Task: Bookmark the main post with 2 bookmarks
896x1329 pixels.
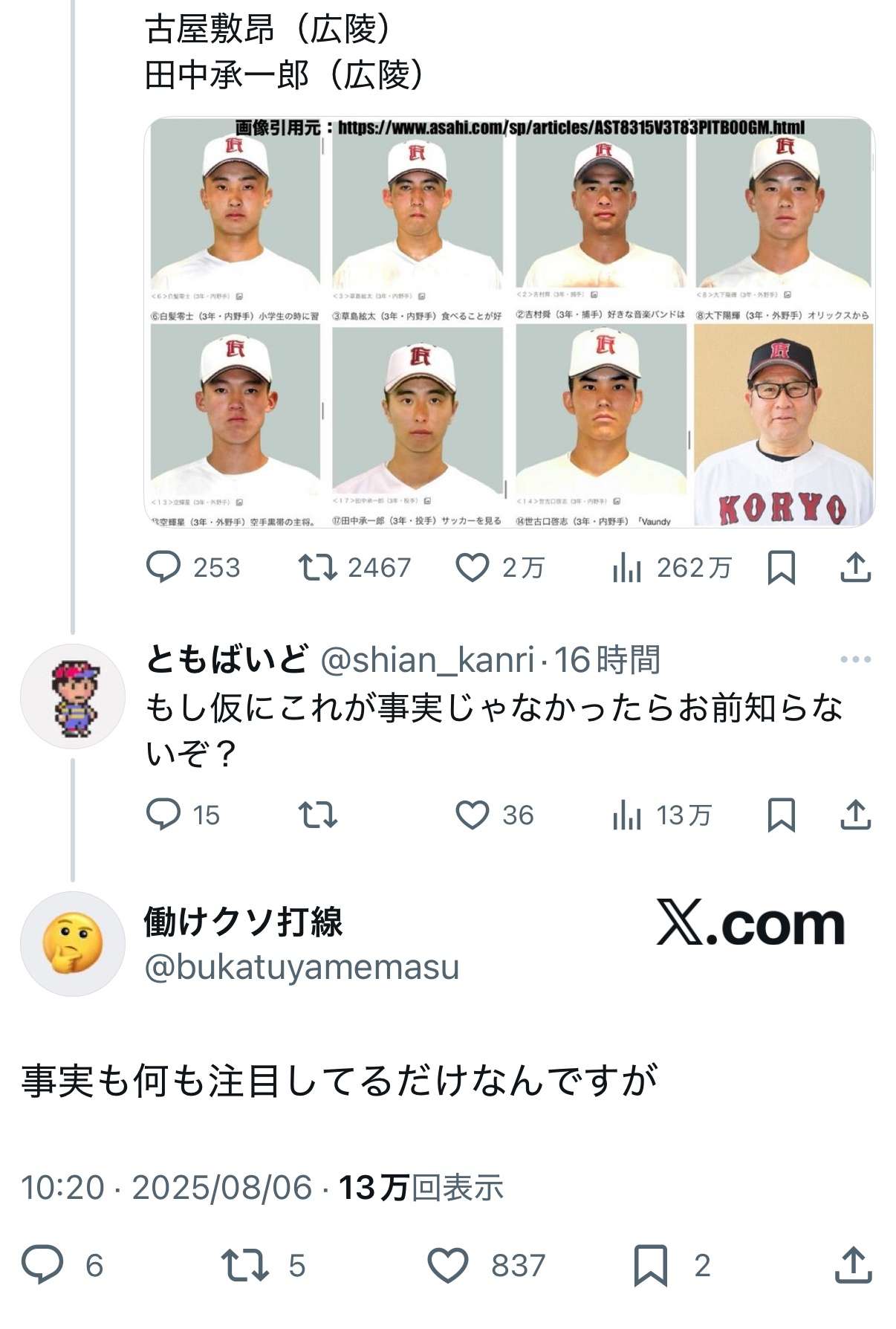Action: point(650,1264)
